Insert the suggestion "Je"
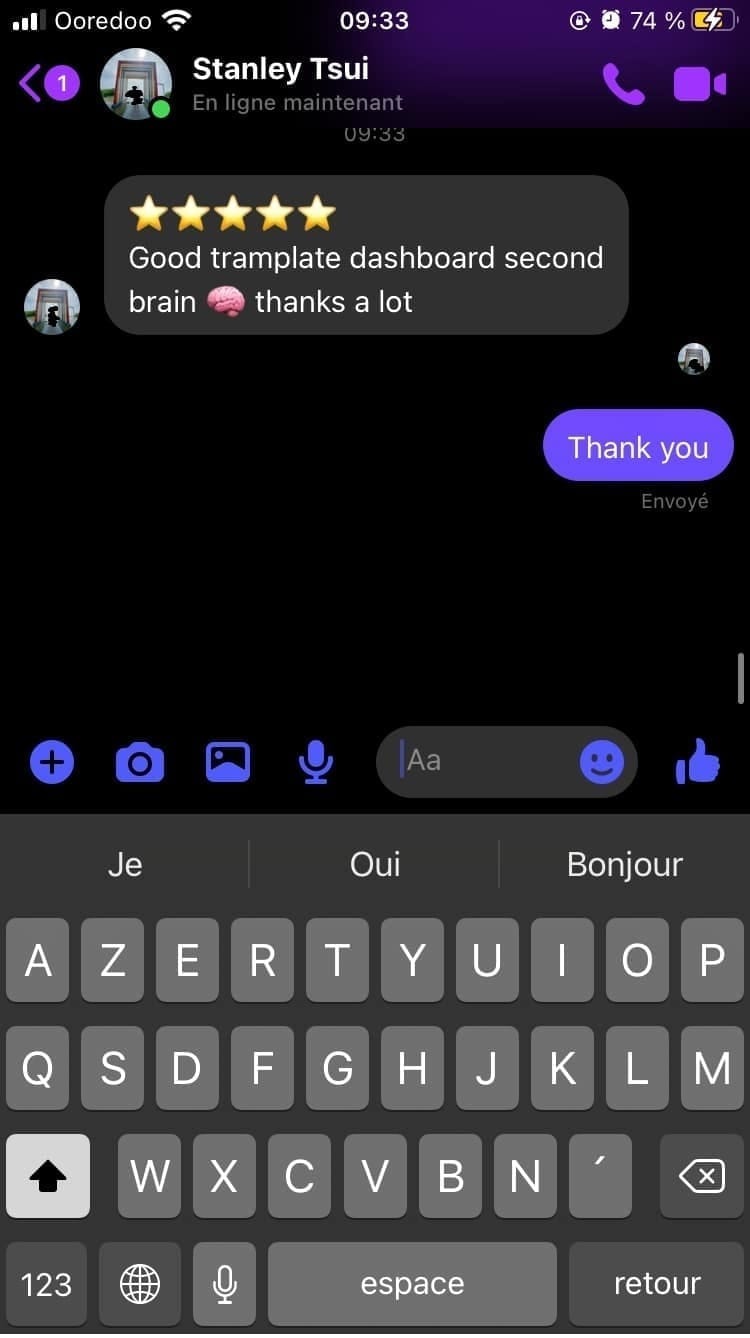This screenshot has width=750, height=1338. [x=125, y=864]
